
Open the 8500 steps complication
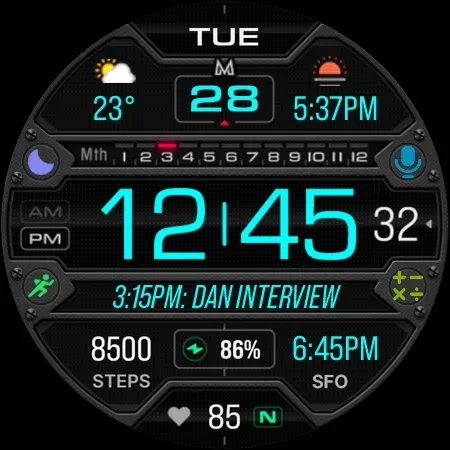[121, 362]
